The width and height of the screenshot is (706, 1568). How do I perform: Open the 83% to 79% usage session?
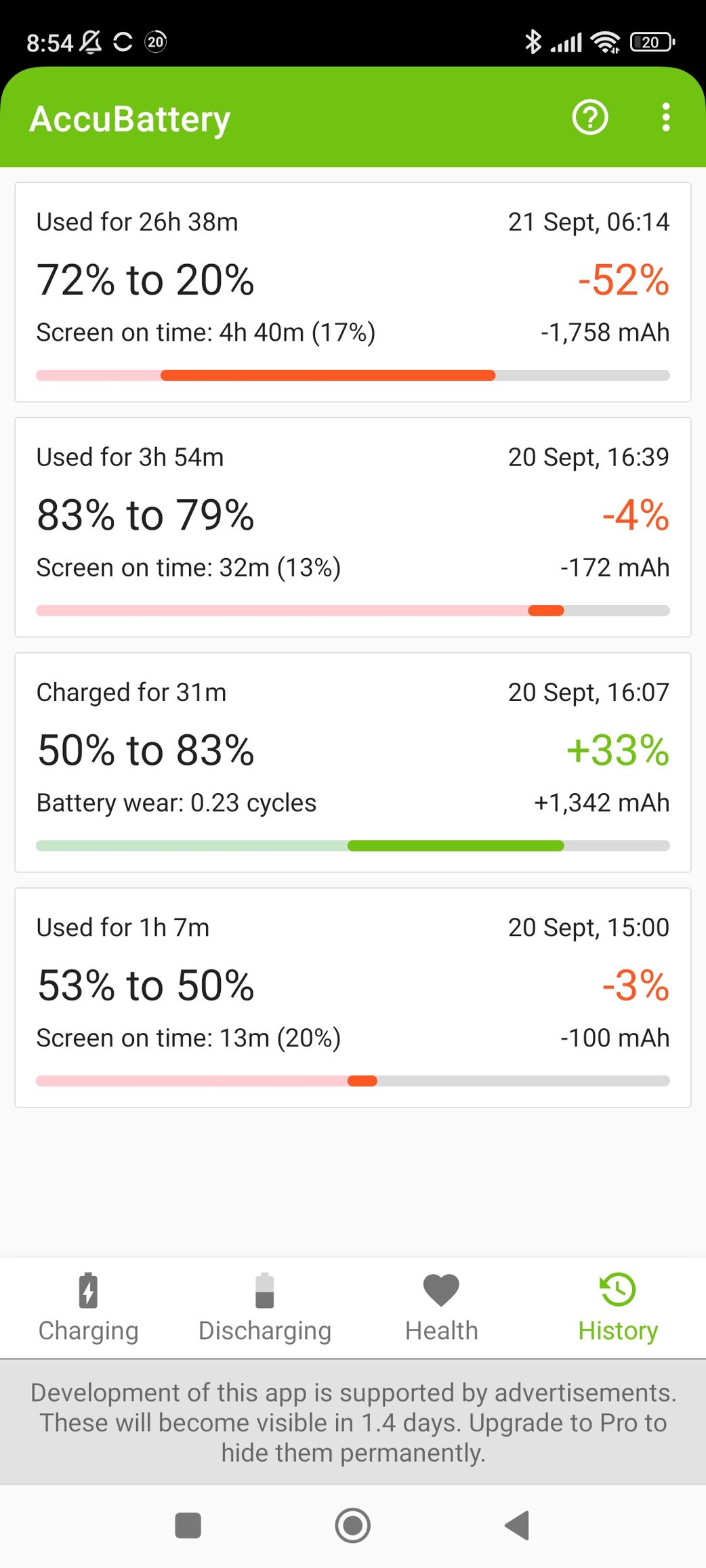pyautogui.click(x=353, y=527)
